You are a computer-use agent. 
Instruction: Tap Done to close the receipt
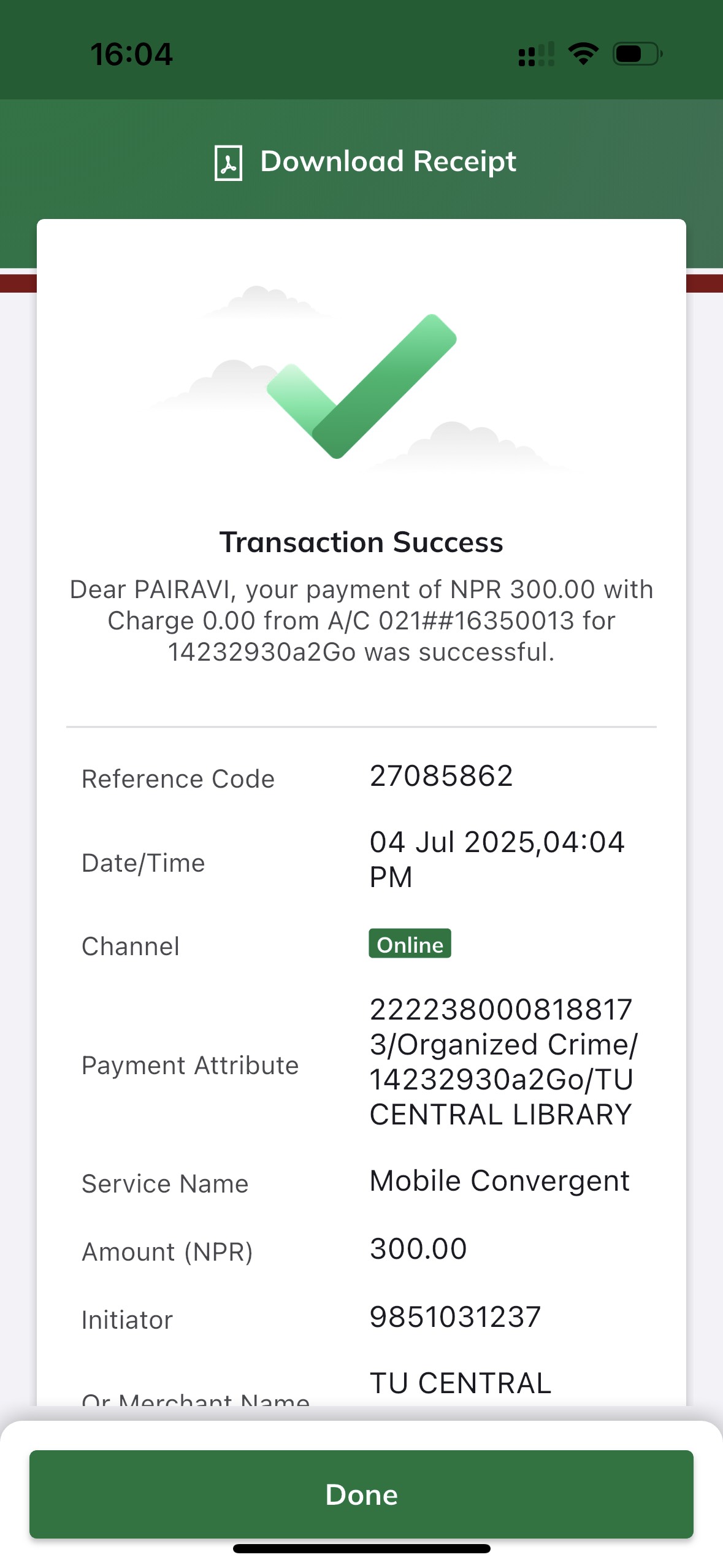[361, 1493]
